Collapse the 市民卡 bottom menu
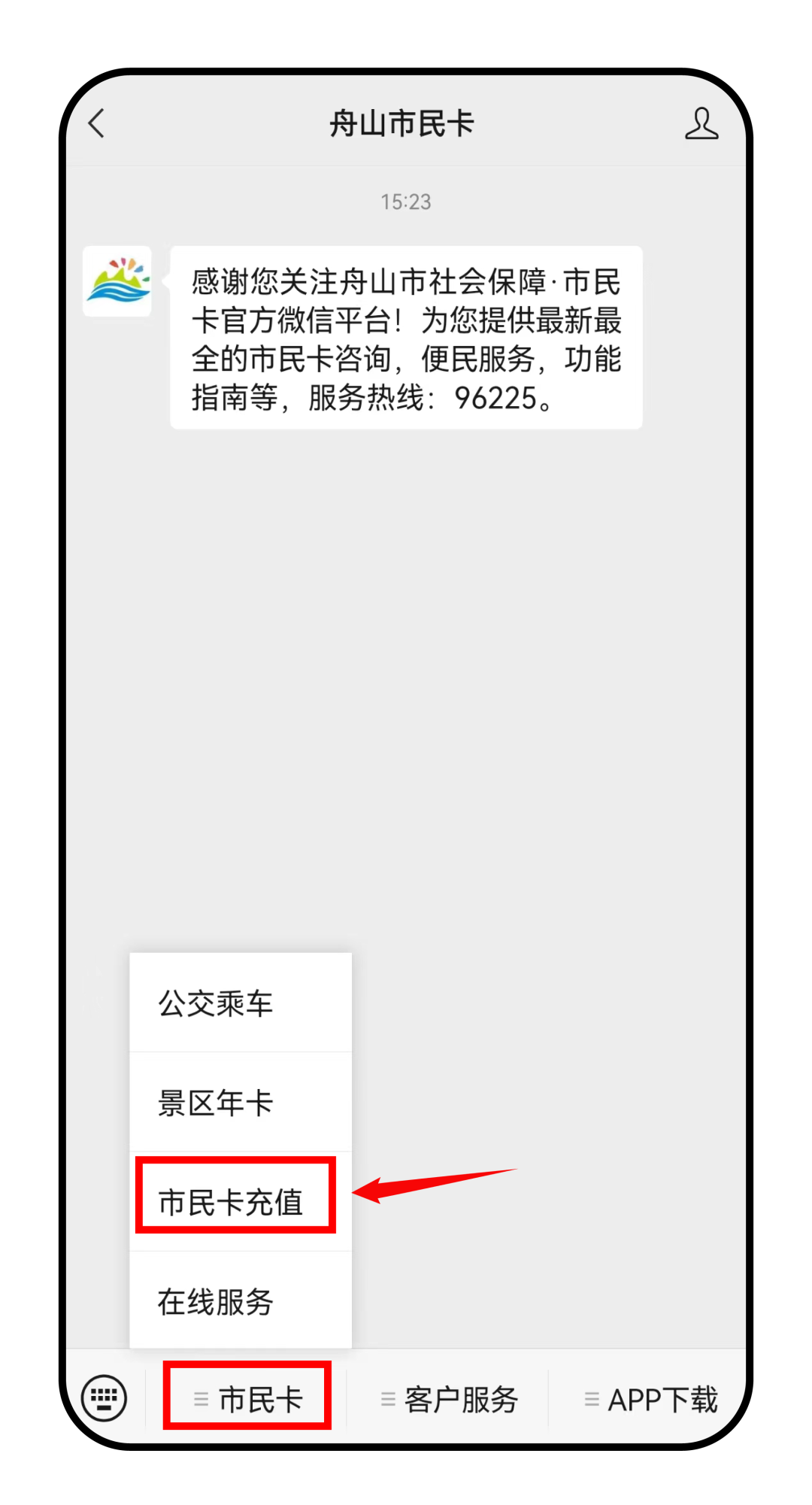 click(x=247, y=1399)
